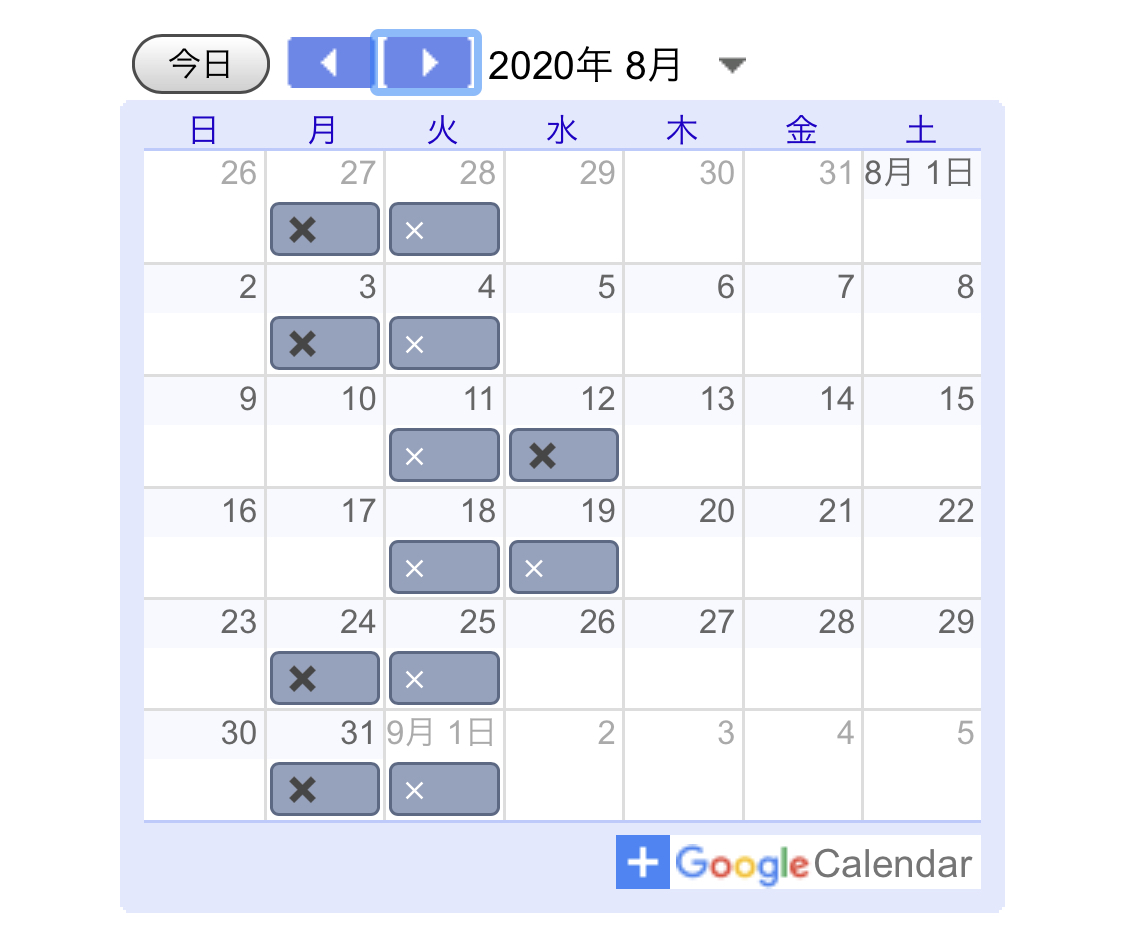Open the event on August 4
Screen dimensions: 1125x935
pos(444,344)
